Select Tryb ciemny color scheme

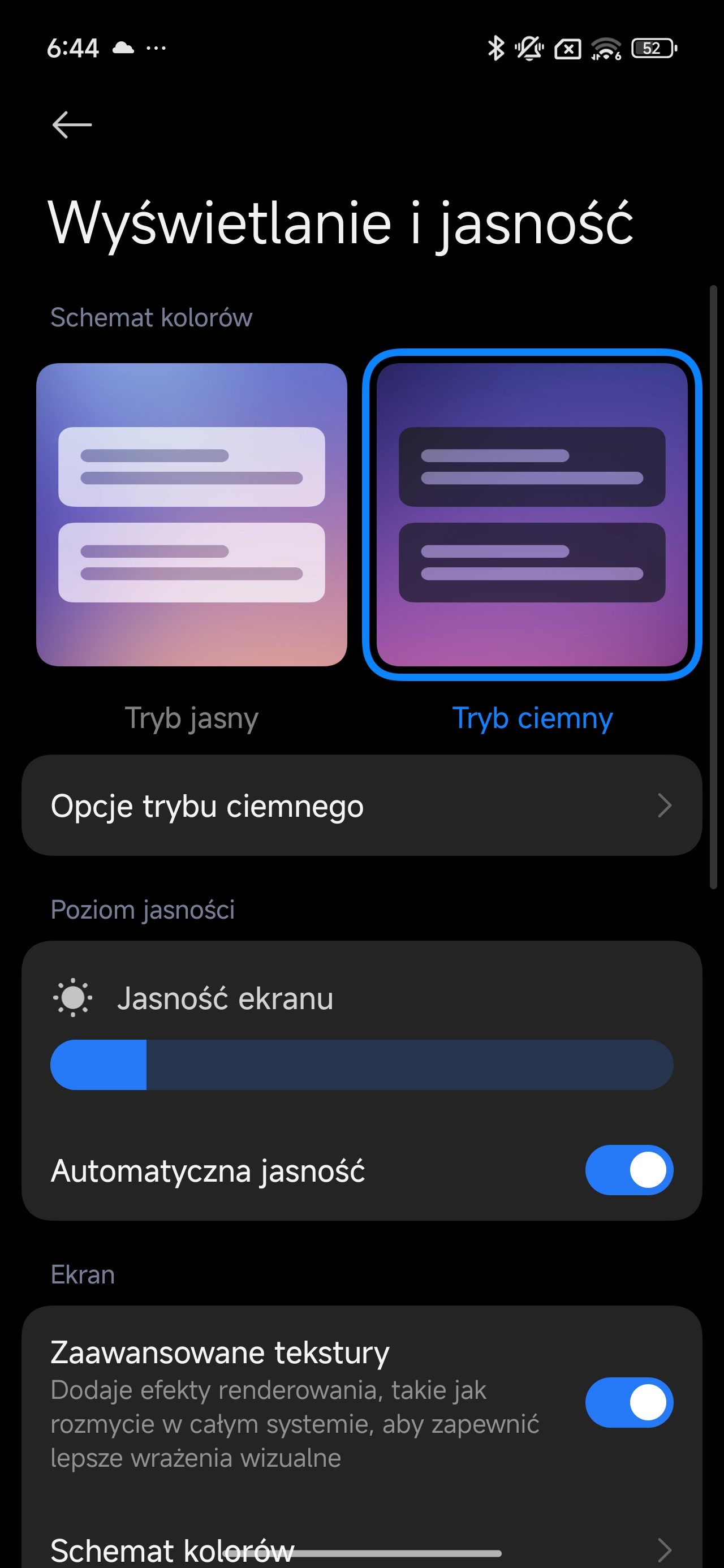click(x=532, y=514)
